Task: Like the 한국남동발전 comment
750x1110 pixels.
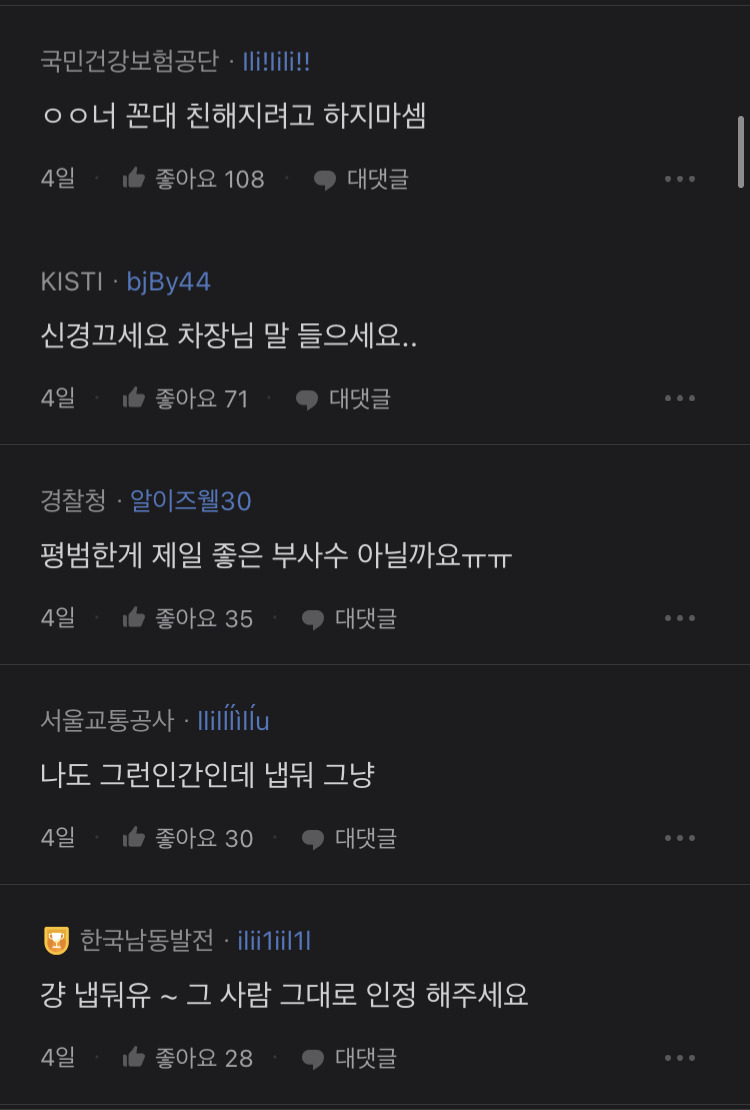Action: 187,1057
